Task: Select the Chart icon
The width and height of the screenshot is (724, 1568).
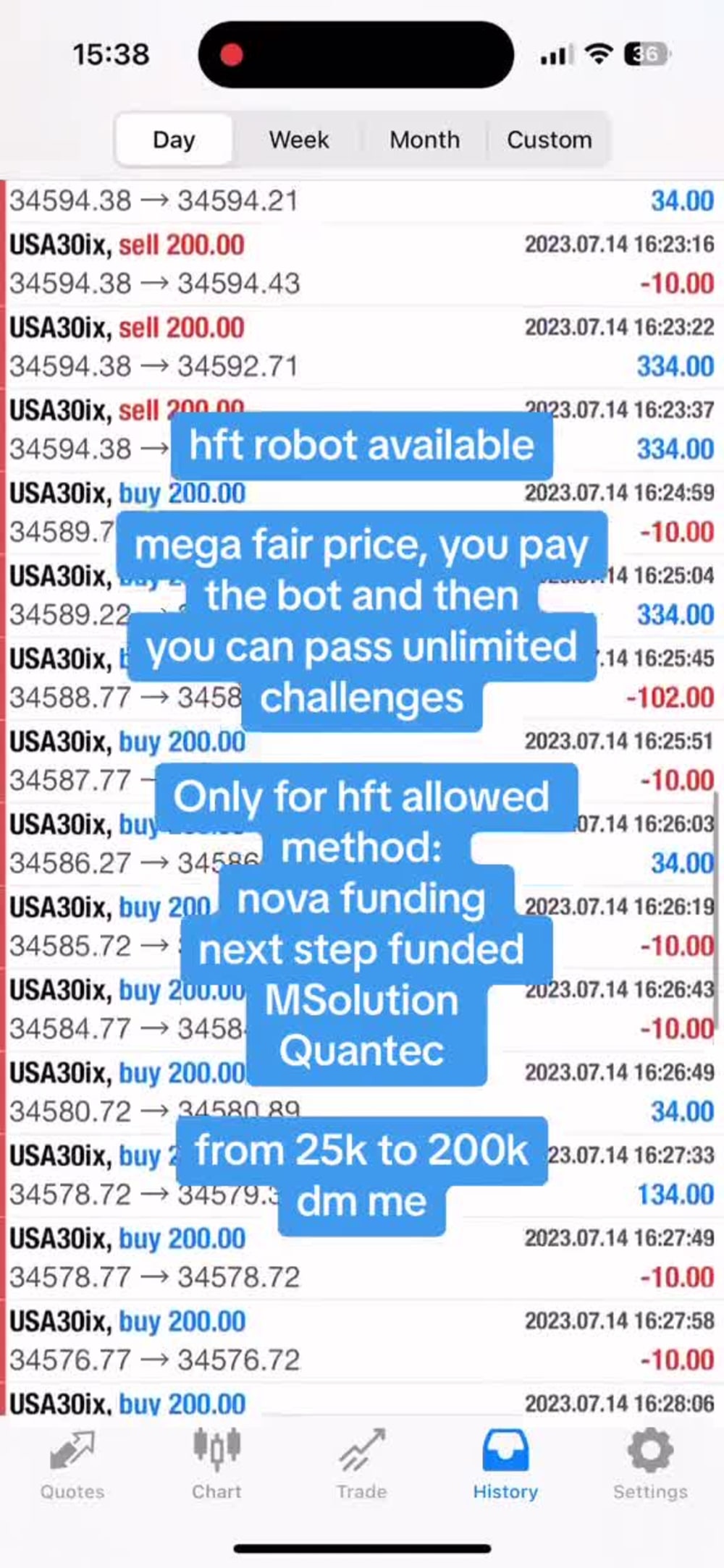Action: click(x=215, y=1458)
